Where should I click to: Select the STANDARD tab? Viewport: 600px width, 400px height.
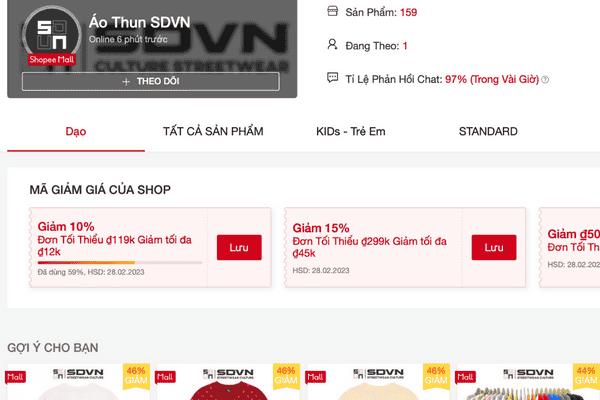[487, 132]
